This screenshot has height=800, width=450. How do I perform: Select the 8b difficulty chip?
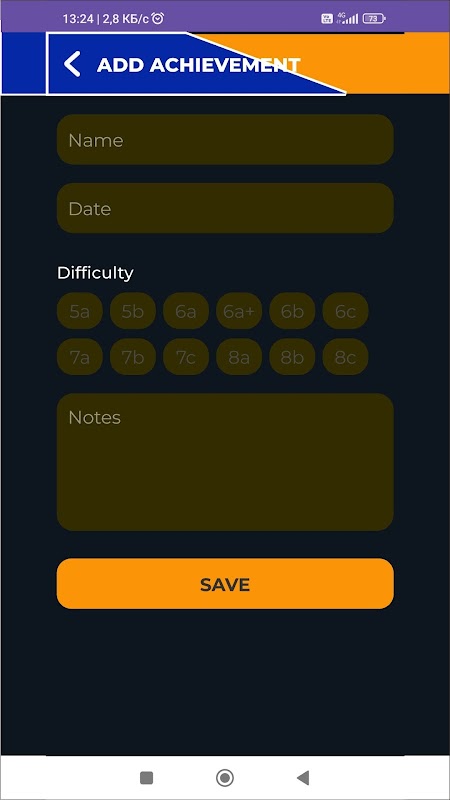(292, 357)
